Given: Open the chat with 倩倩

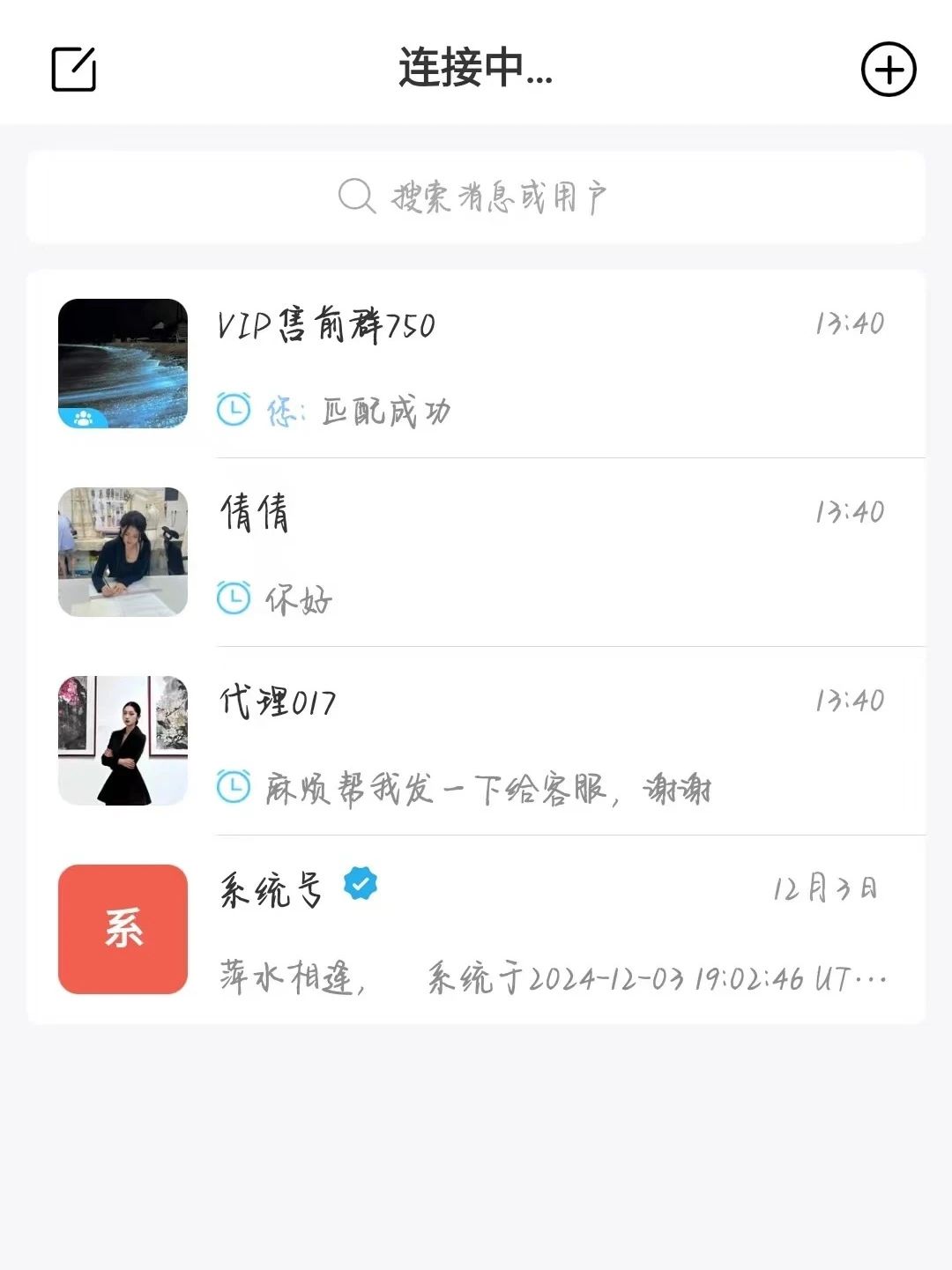Looking at the screenshot, I should (476, 553).
